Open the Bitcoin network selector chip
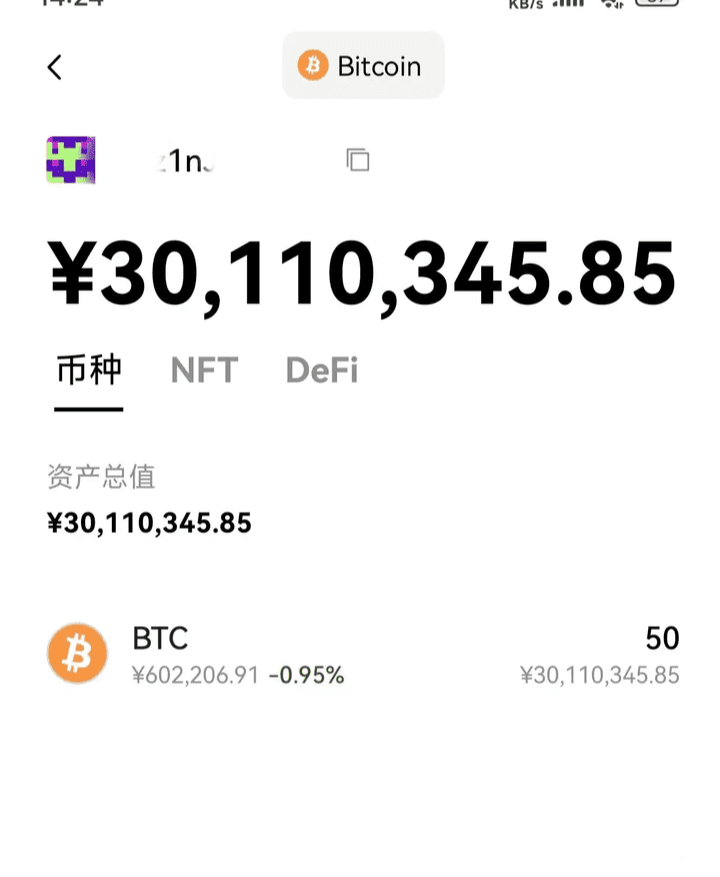720x877 pixels. 363,66
